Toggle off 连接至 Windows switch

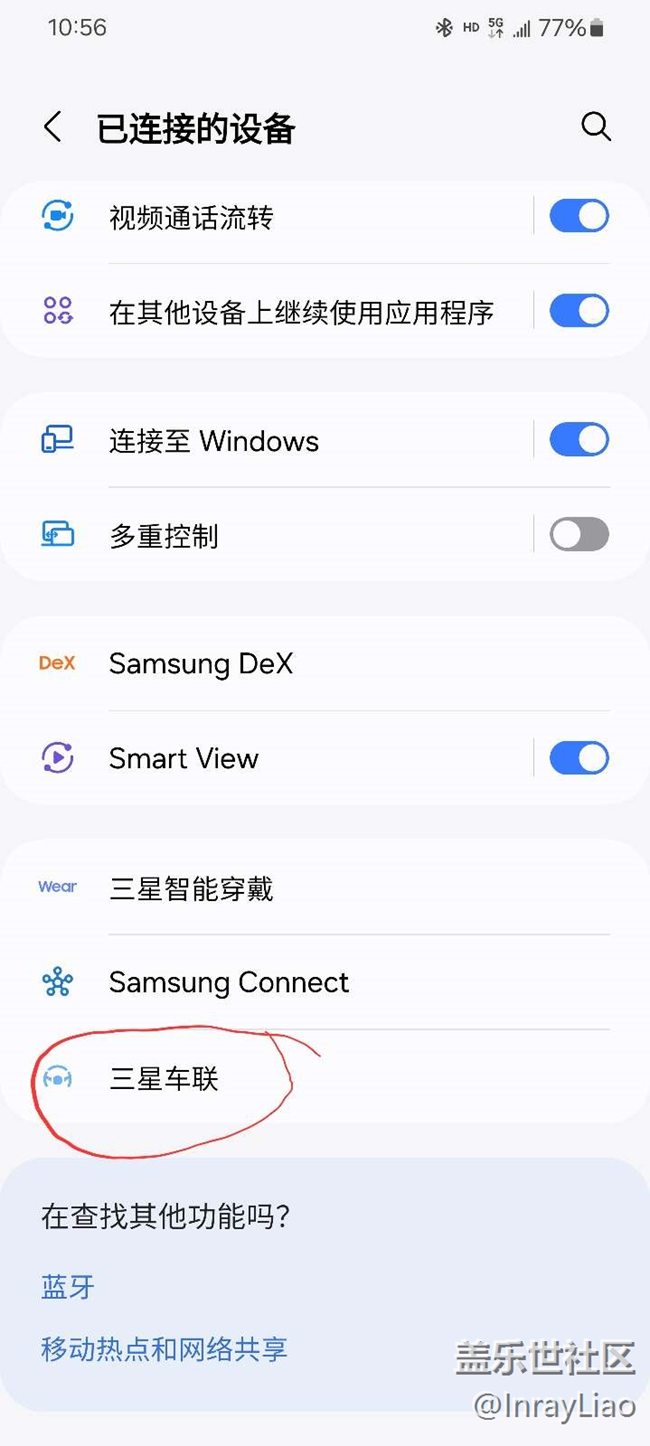[579, 440]
